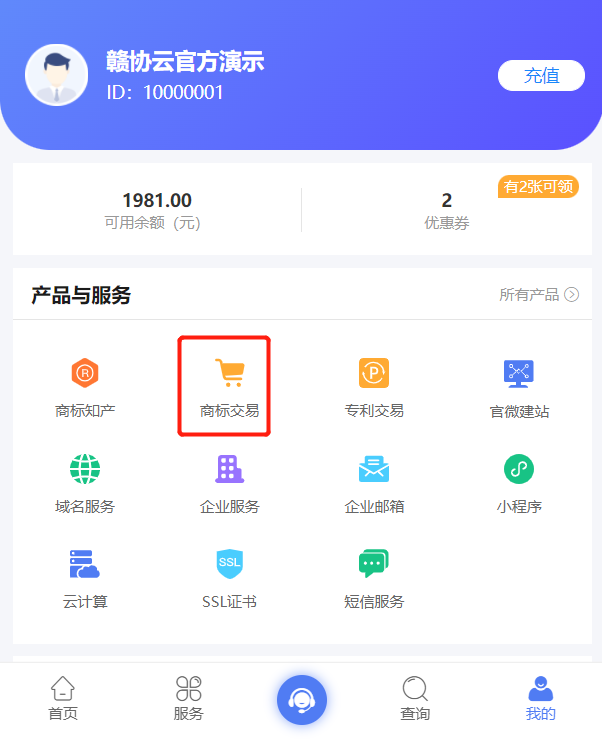Open 企业邮箱 enterprise mailbox
602x743 pixels.
pyautogui.click(x=374, y=483)
